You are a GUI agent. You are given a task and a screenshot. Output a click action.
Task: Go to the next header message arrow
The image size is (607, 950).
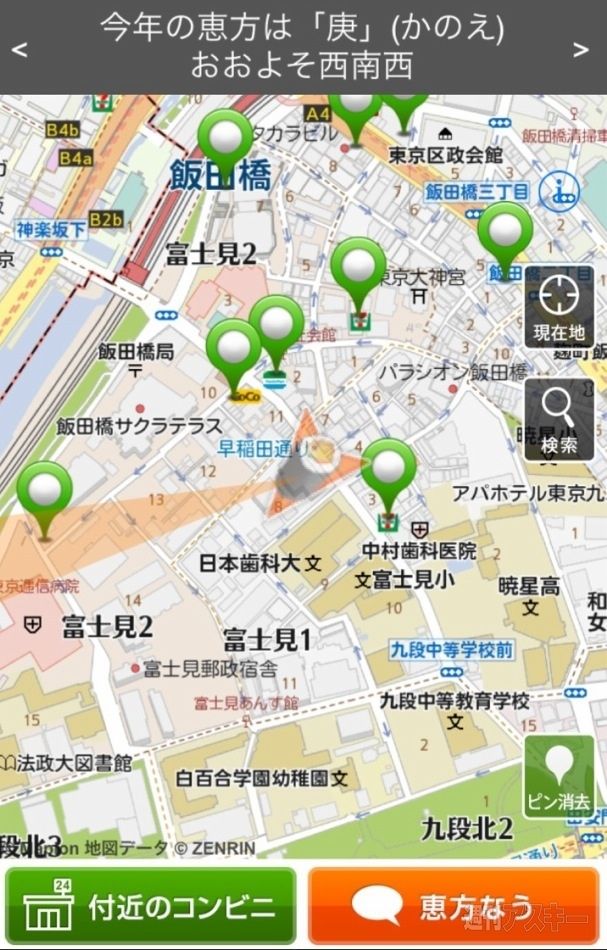581,49
